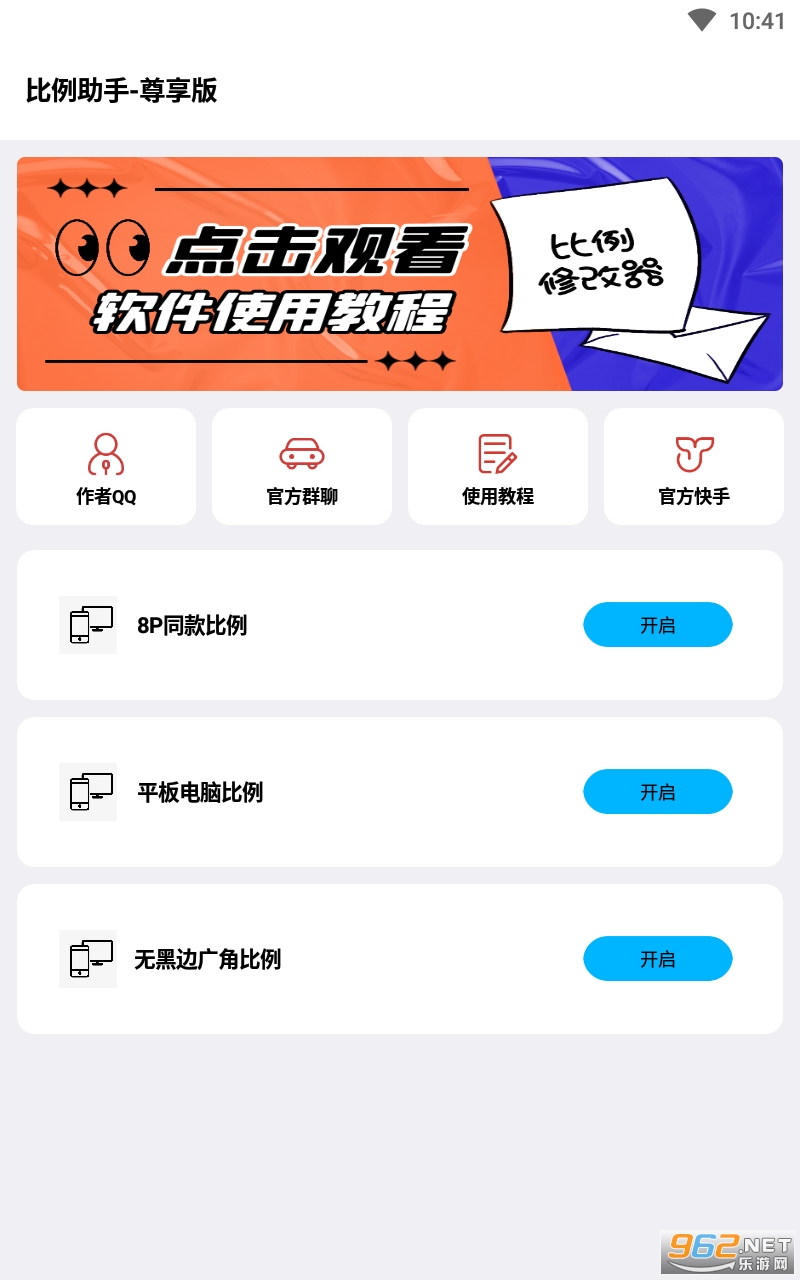Visit the 官方快手 page
Image resolution: width=800 pixels, height=1280 pixels.
(693, 466)
